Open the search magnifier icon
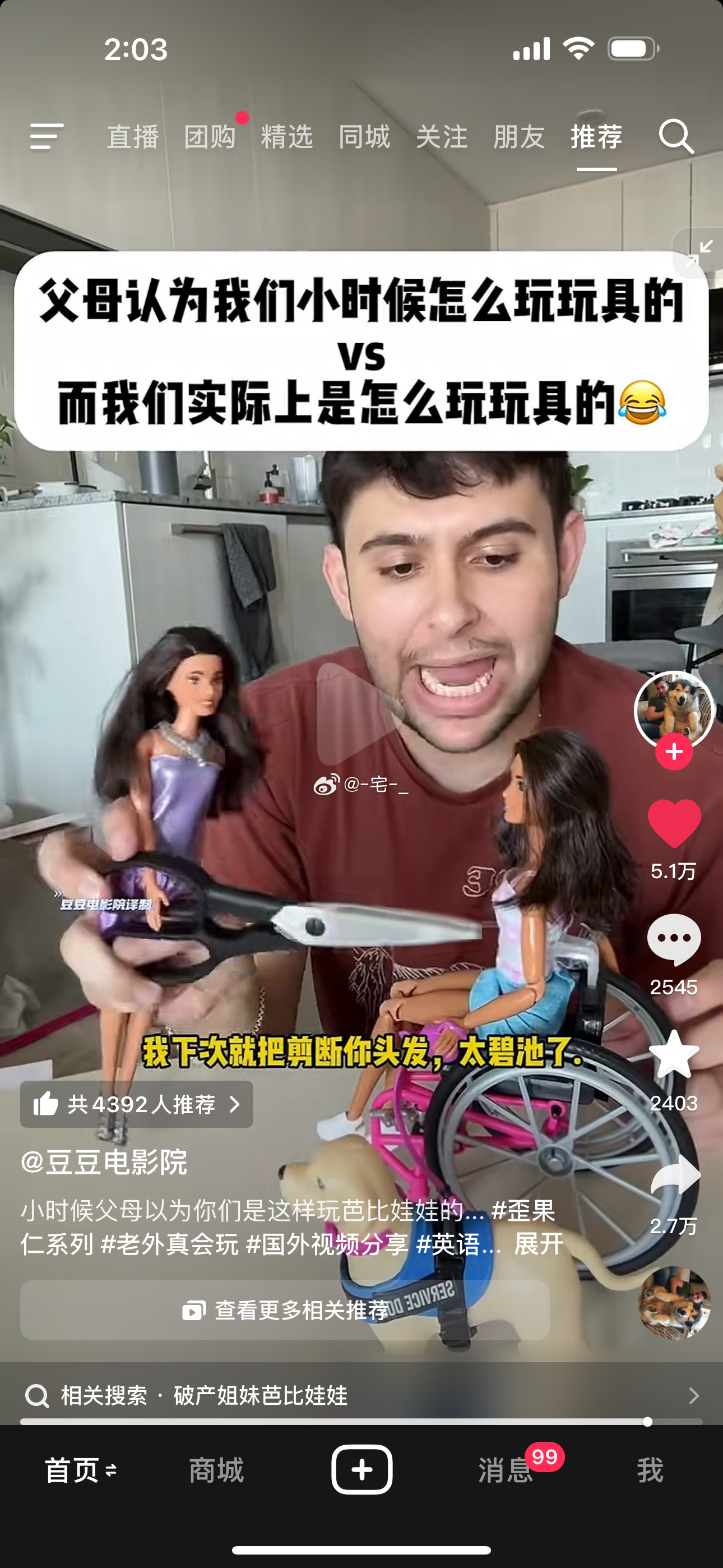This screenshot has height=1568, width=723. click(676, 136)
